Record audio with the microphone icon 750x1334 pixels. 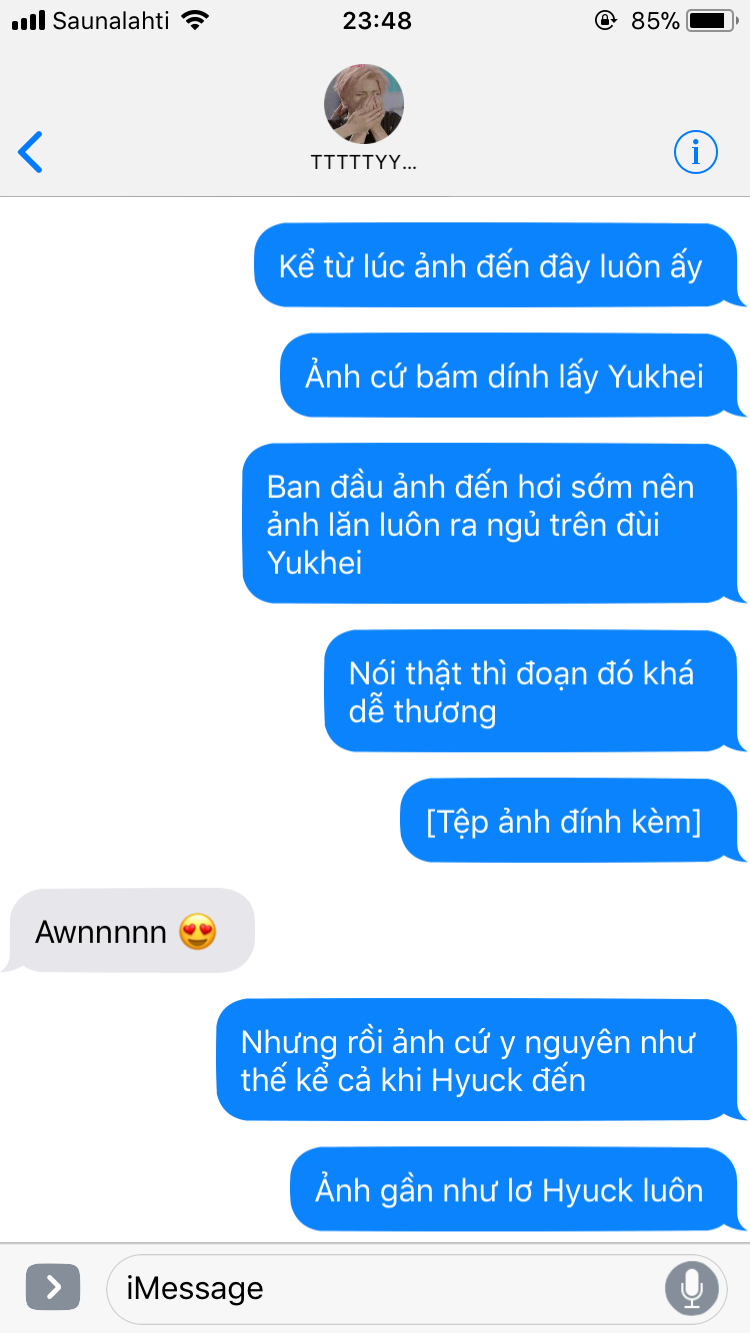pos(692,1288)
